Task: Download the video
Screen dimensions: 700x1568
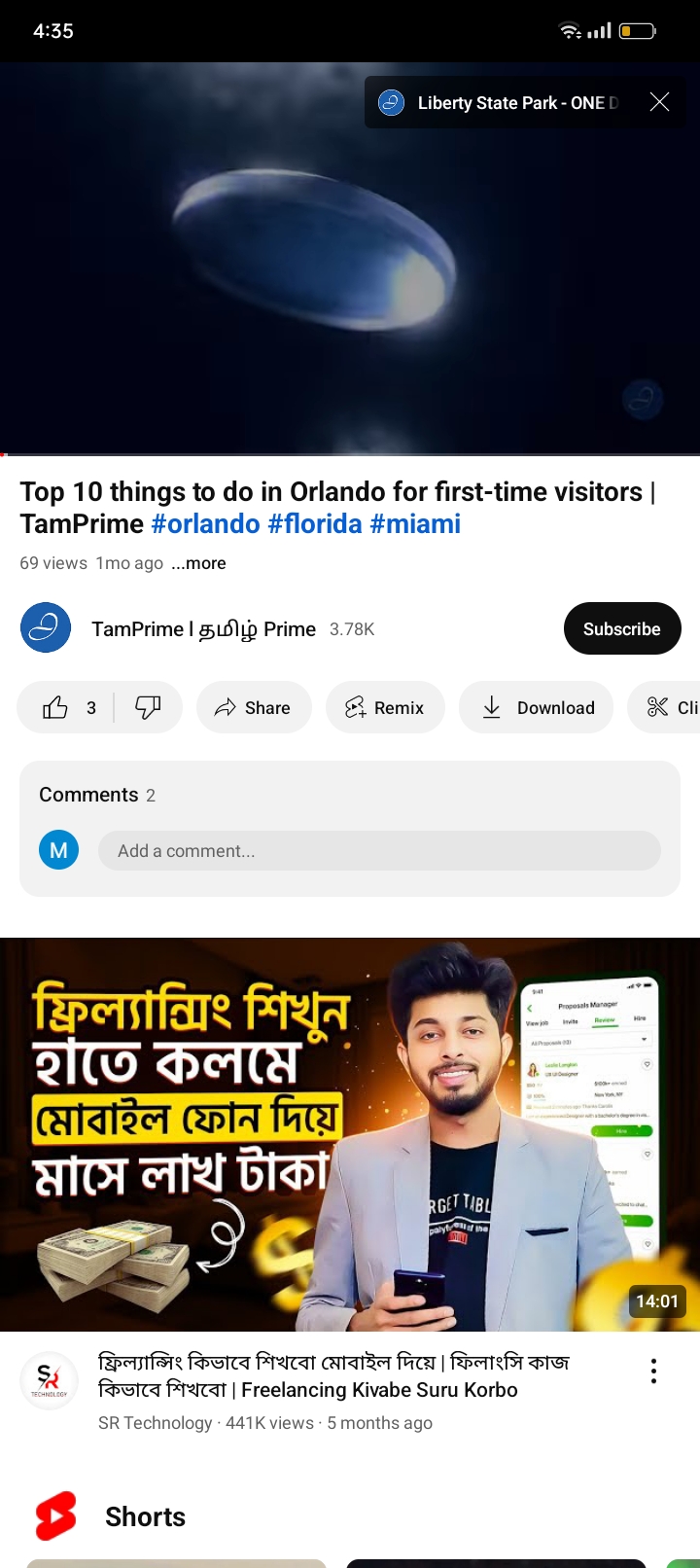Action: (537, 707)
